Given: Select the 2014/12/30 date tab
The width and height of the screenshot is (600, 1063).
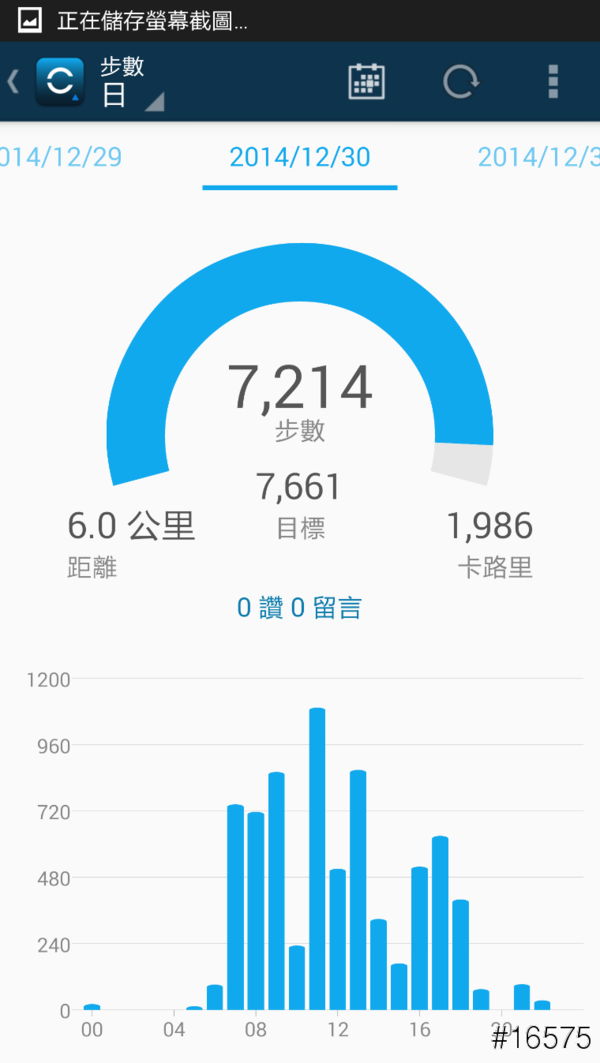Looking at the screenshot, I should [300, 157].
